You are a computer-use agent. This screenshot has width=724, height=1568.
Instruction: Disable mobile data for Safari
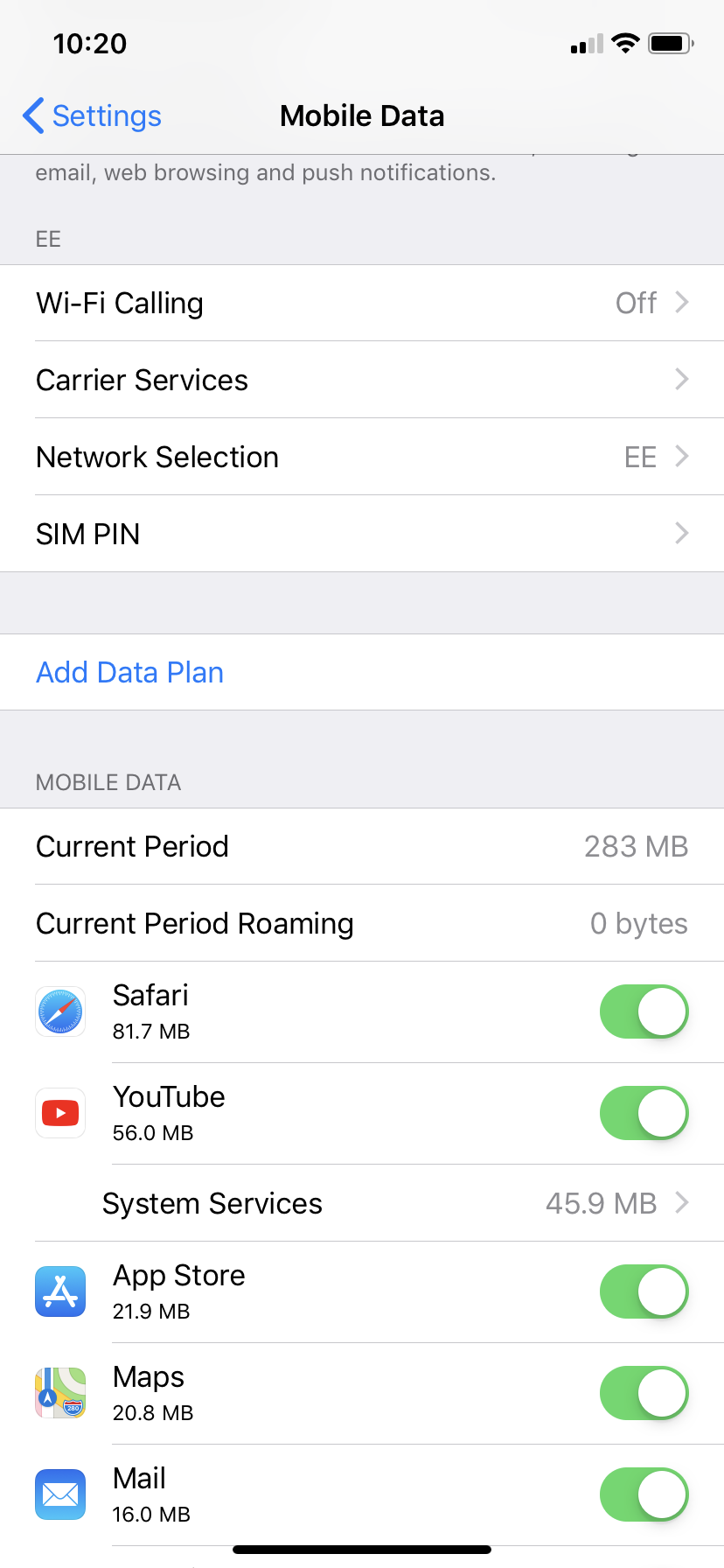tap(644, 1011)
